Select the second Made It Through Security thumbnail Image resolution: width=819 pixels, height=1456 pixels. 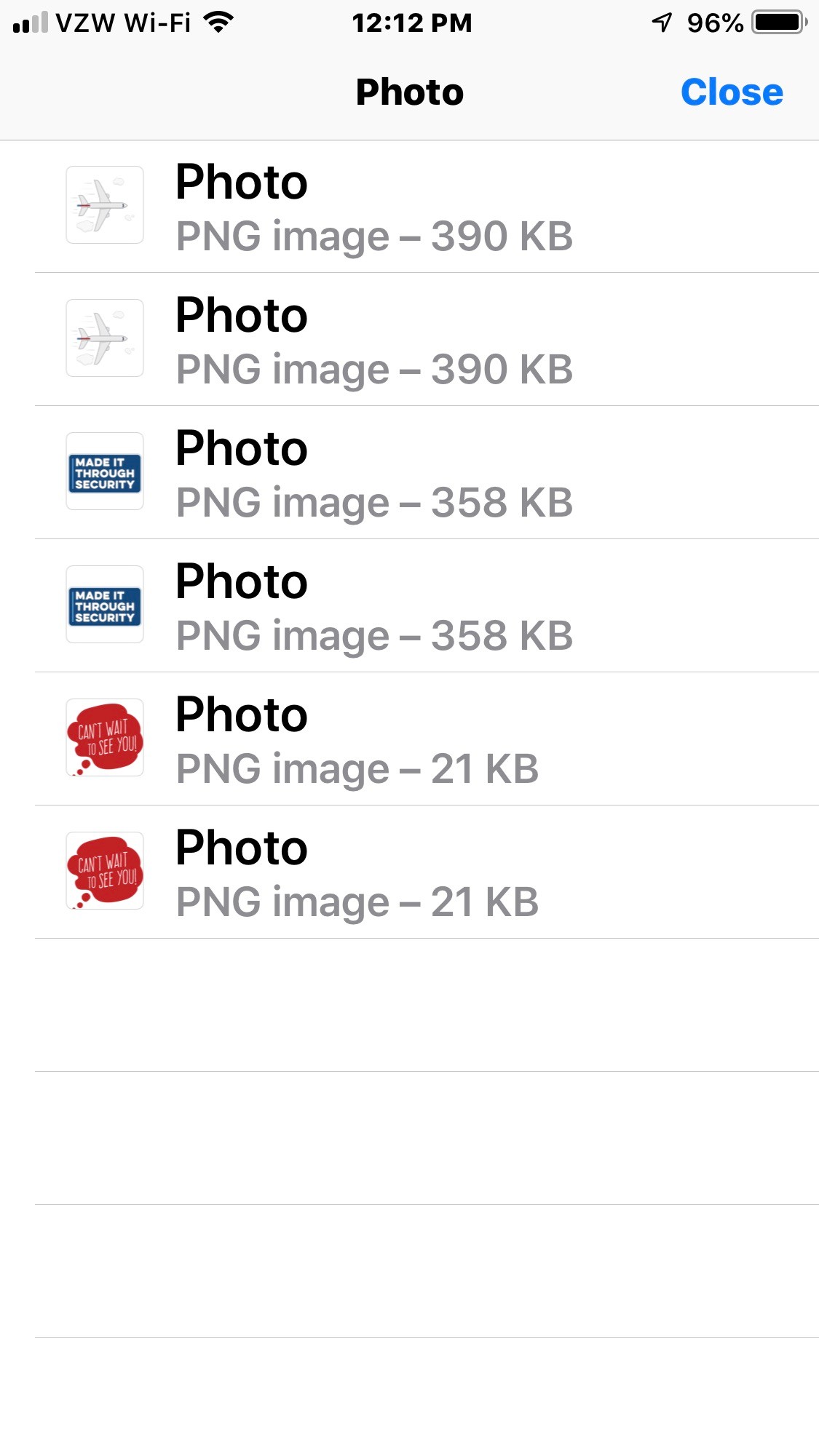pos(104,605)
